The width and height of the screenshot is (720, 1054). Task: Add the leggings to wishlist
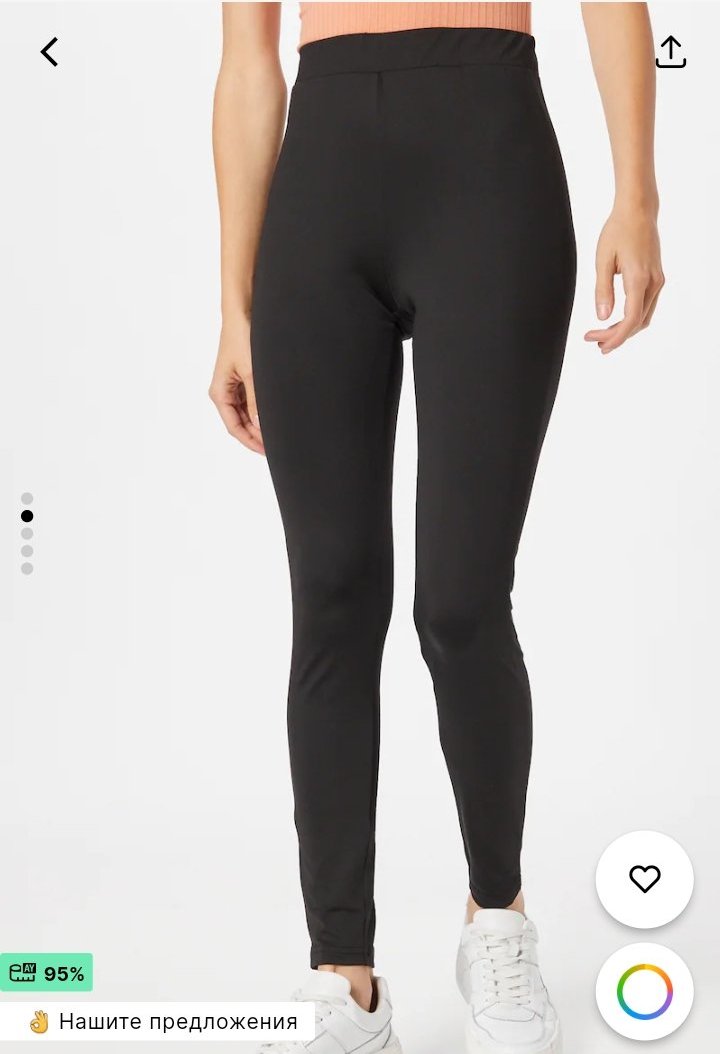click(645, 879)
